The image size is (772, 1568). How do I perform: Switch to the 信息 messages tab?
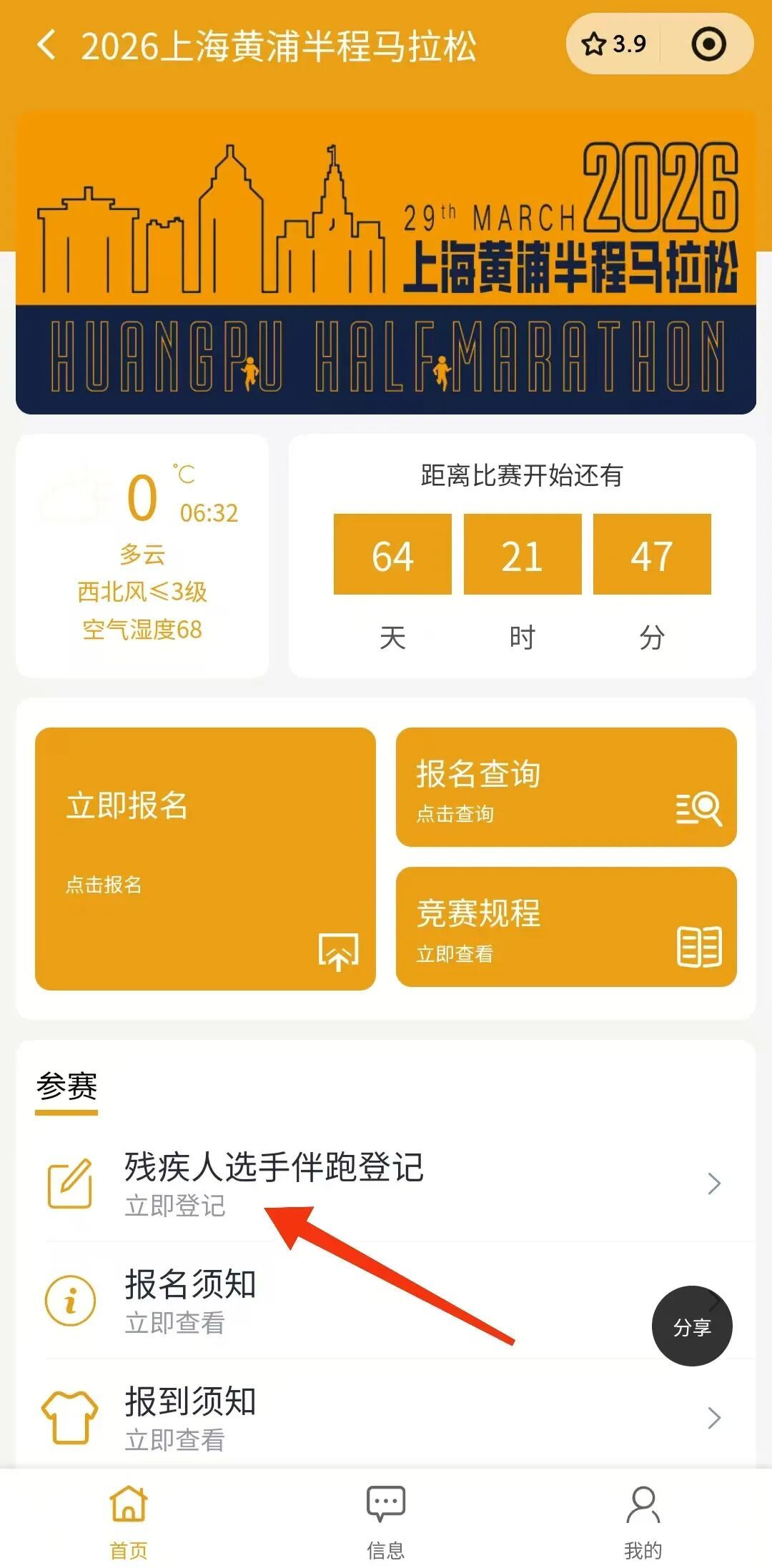coord(386,1519)
